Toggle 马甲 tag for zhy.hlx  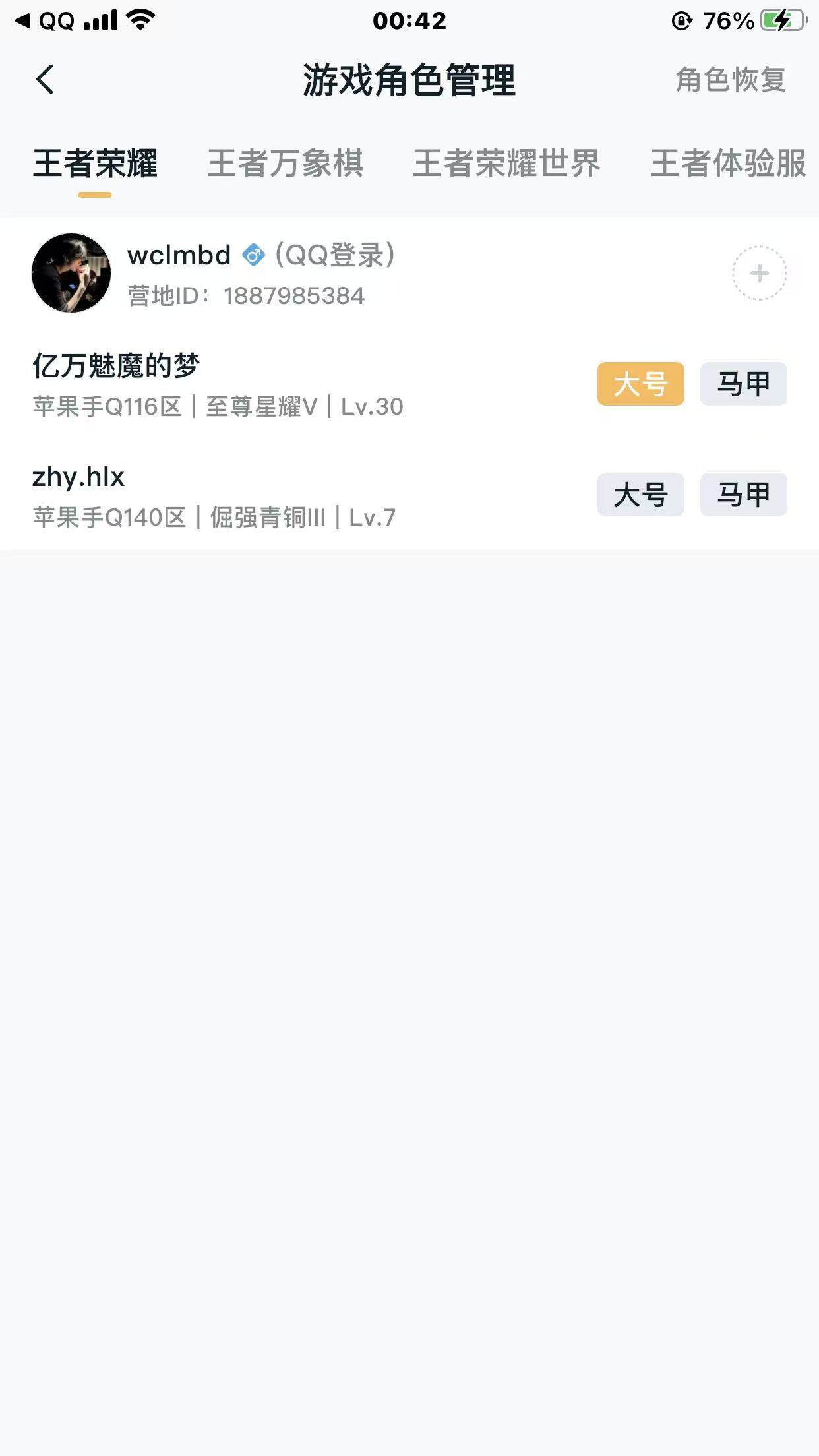click(744, 495)
